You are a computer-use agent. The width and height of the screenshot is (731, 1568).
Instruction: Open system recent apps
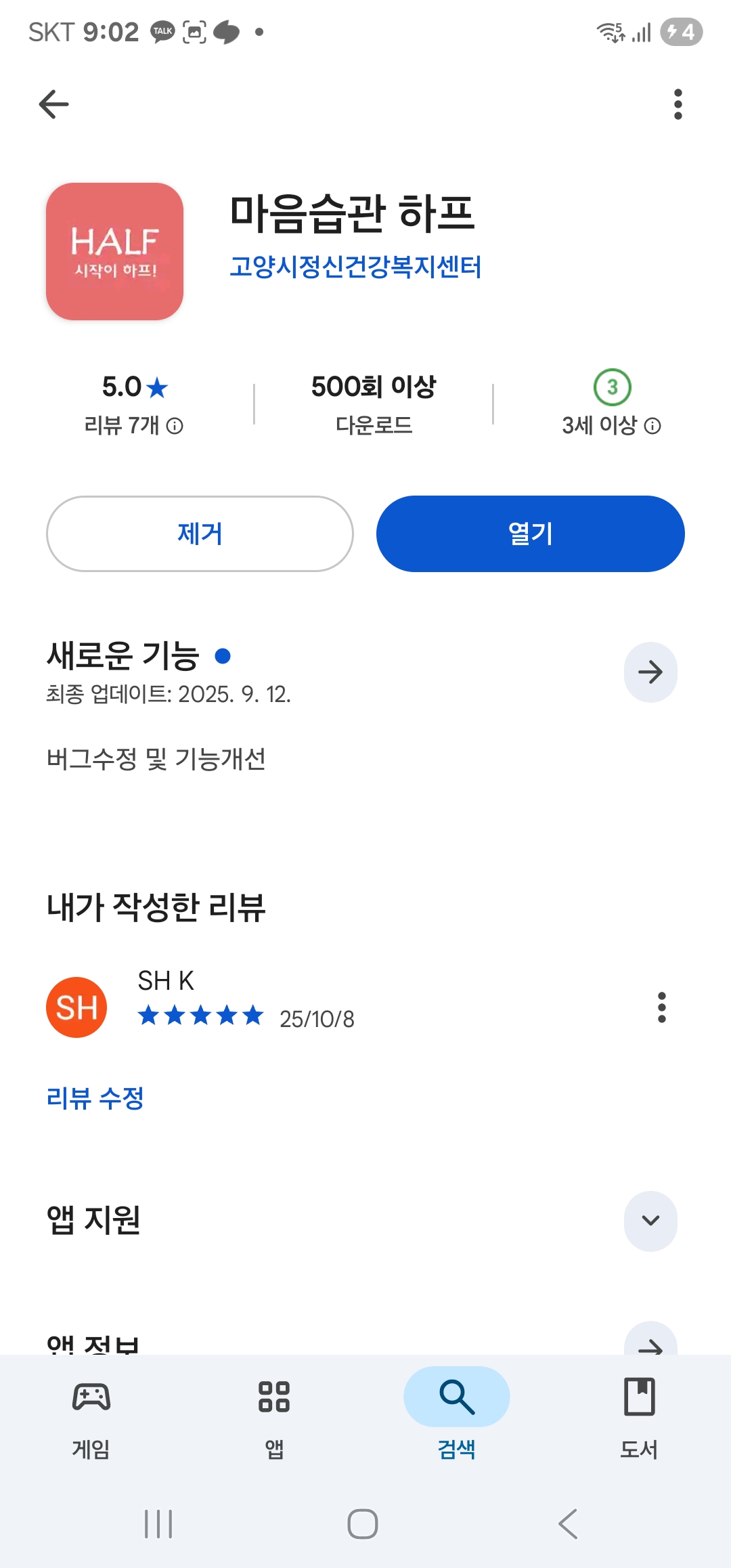158,1524
